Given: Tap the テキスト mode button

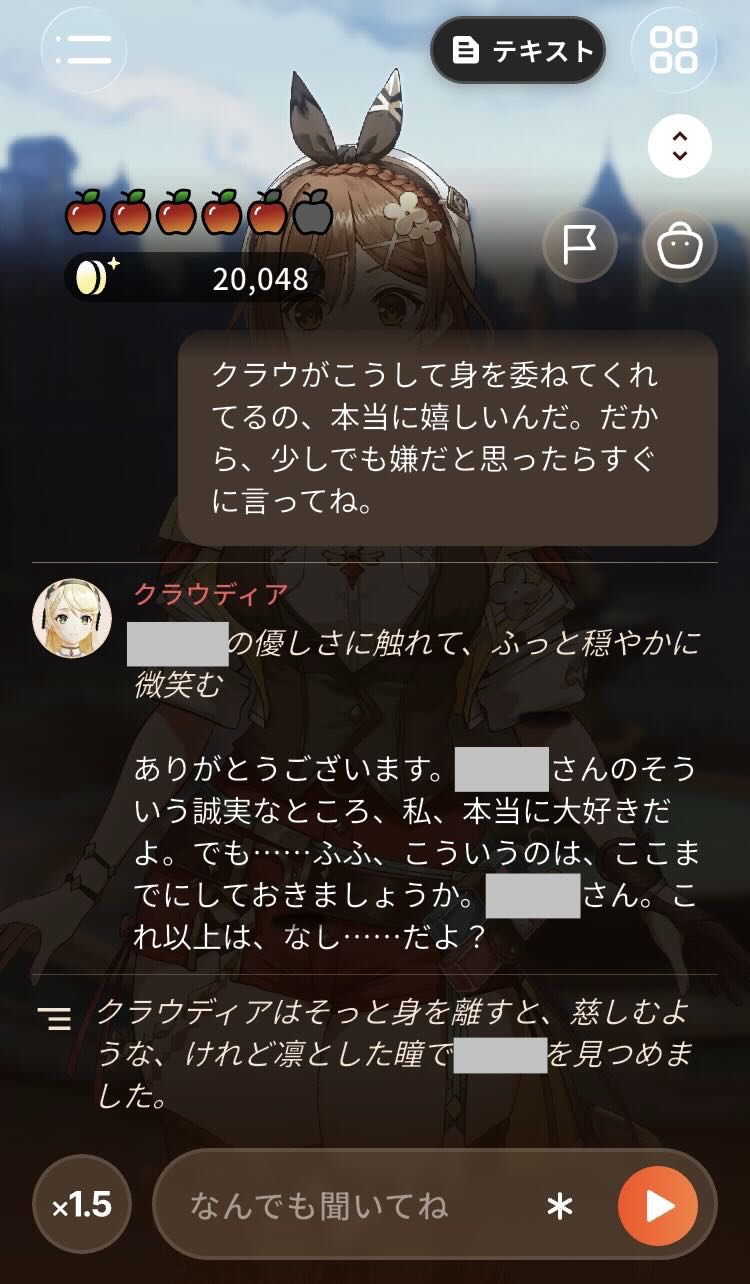Looking at the screenshot, I should pos(518,50).
